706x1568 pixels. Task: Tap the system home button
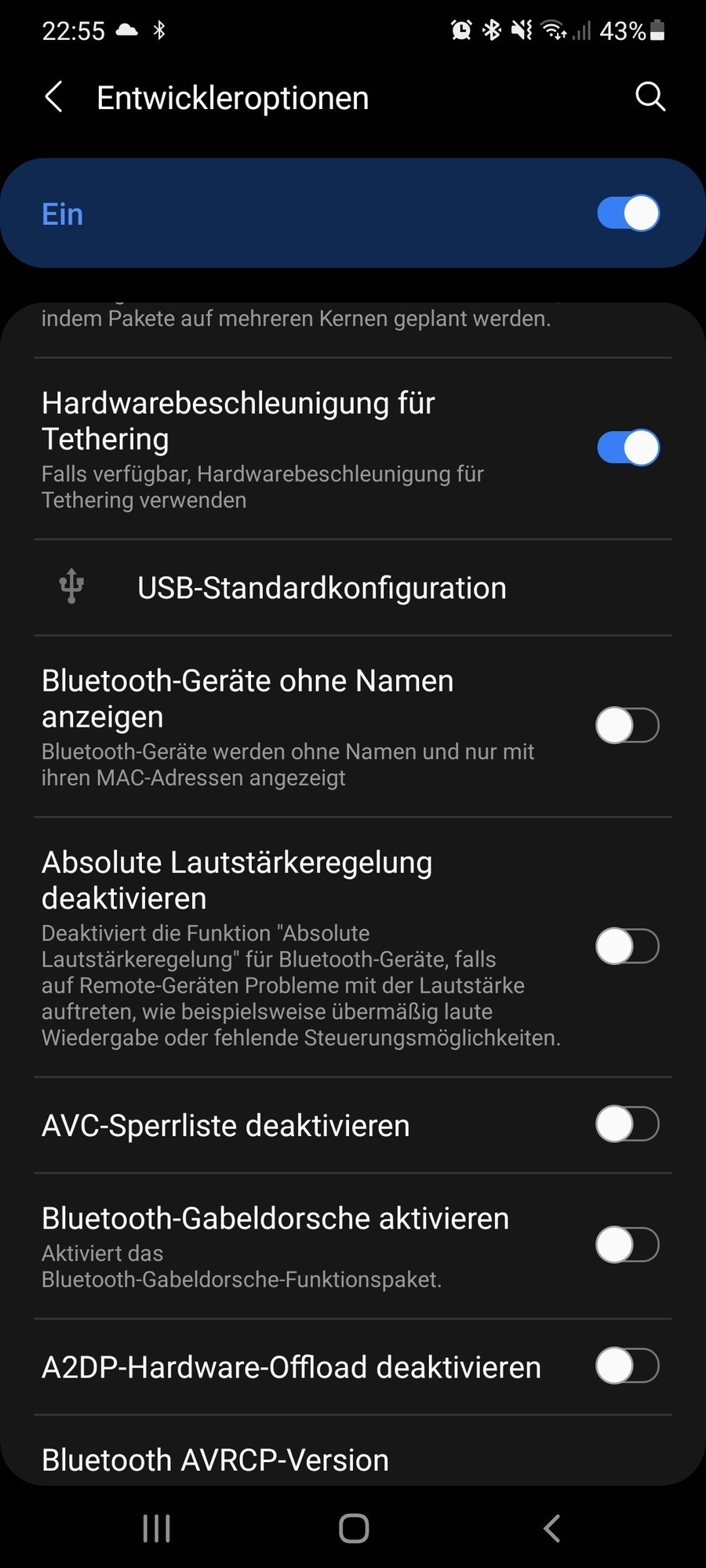click(354, 1528)
